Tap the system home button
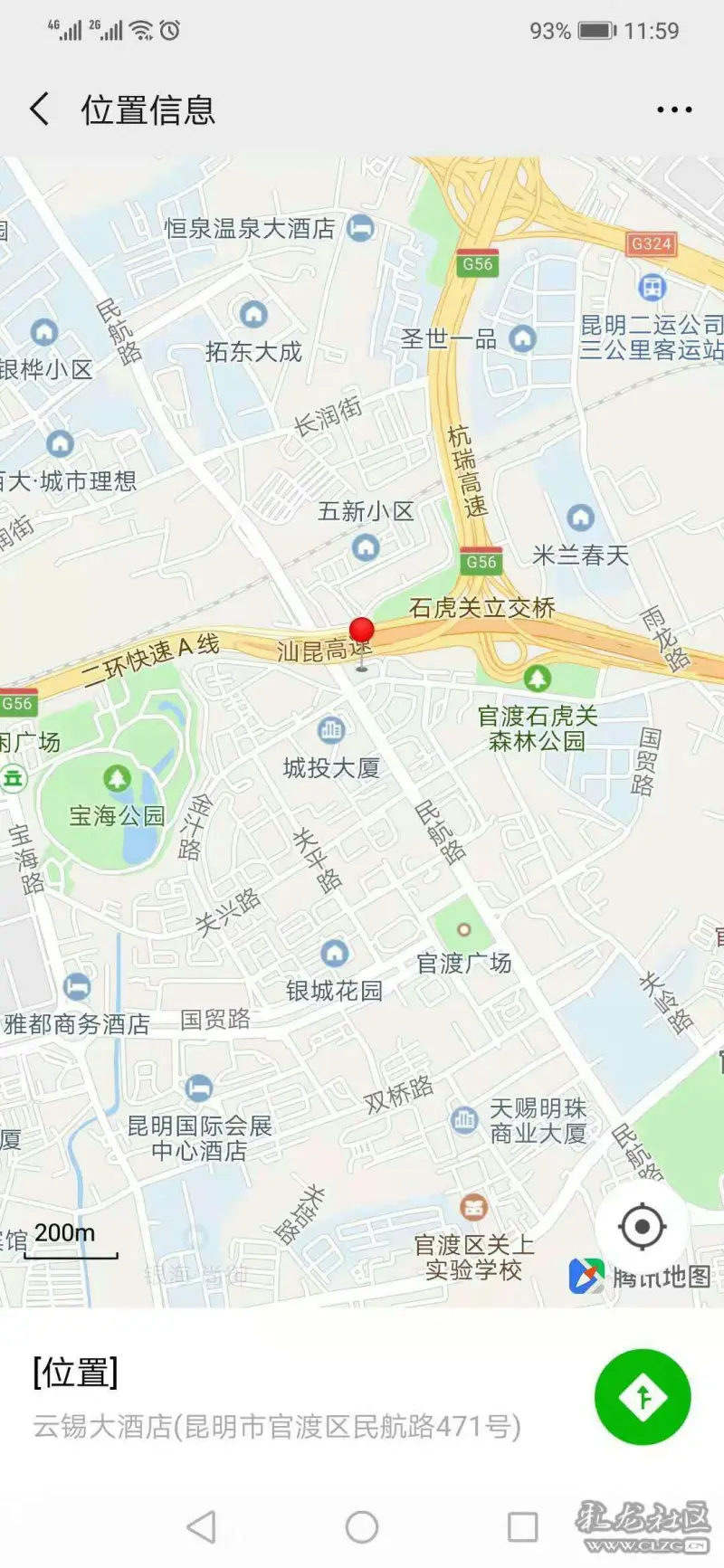Screen dimensions: 724x1568 coord(362,1527)
